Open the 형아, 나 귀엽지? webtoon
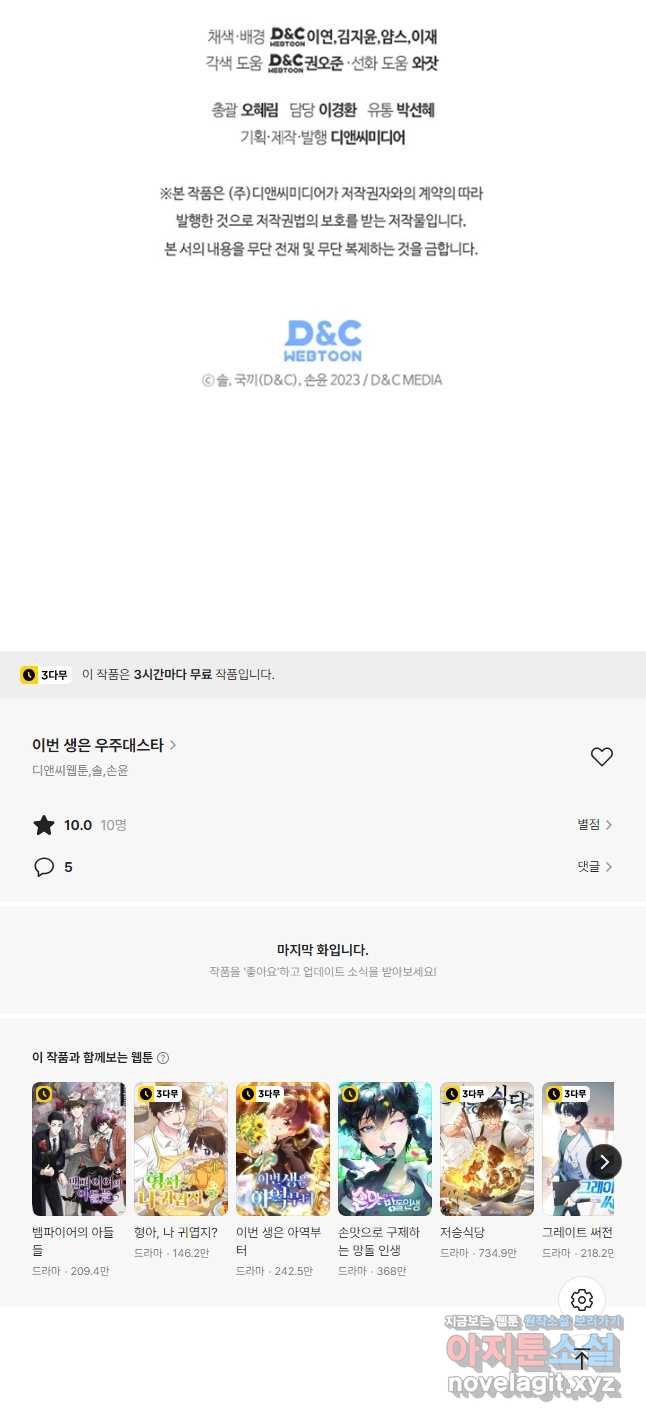646x1422 pixels. point(181,1149)
